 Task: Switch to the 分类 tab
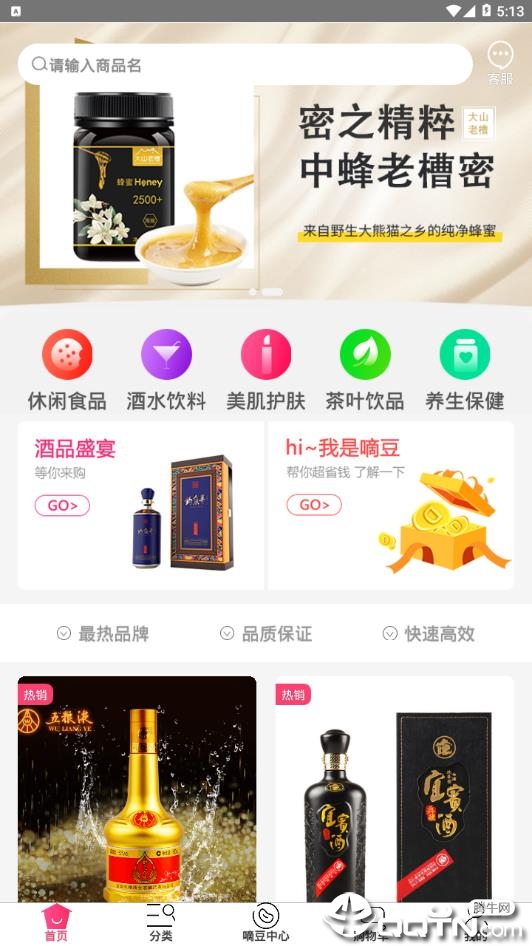coord(161,924)
